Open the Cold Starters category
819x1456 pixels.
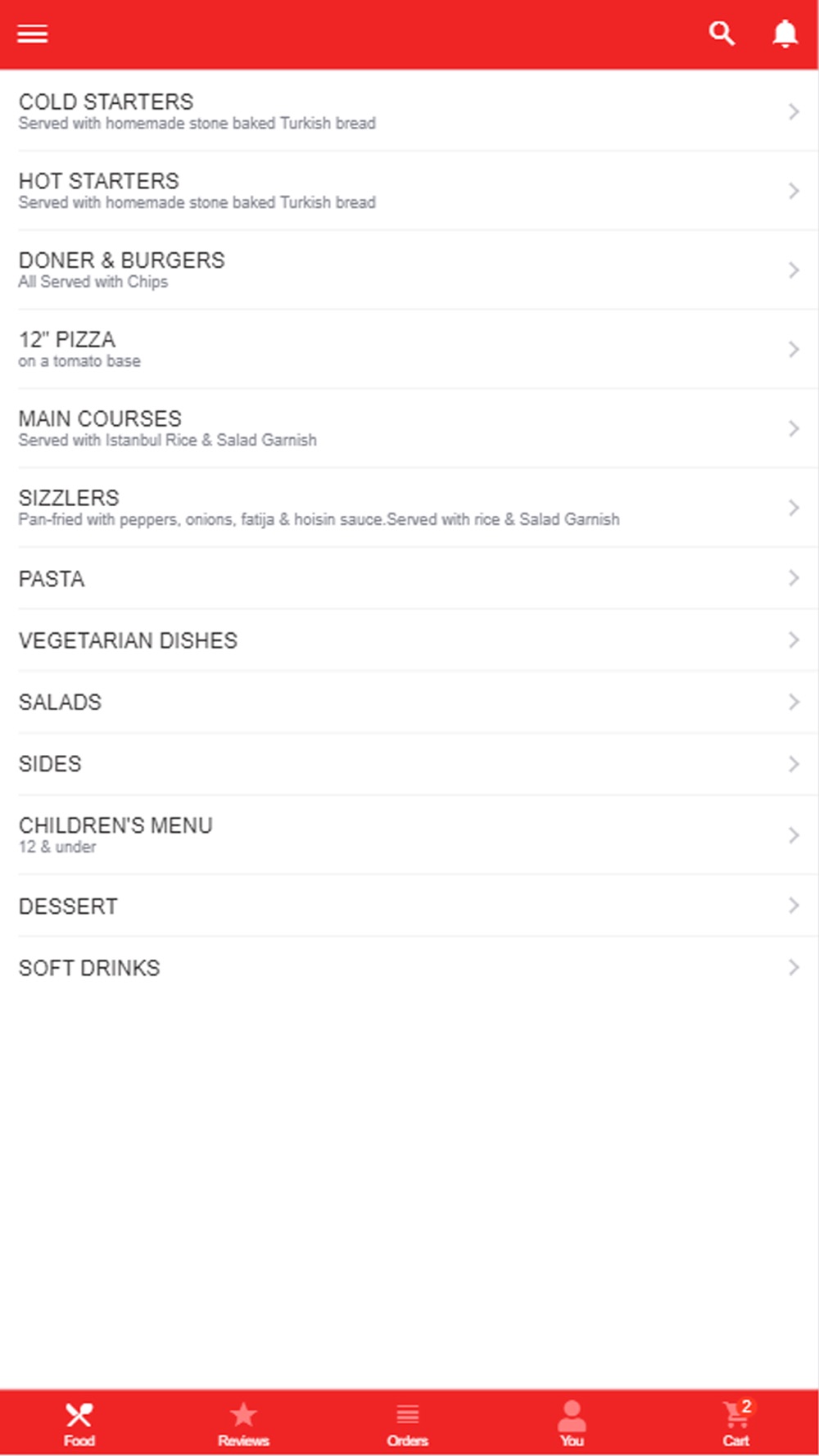[409, 111]
